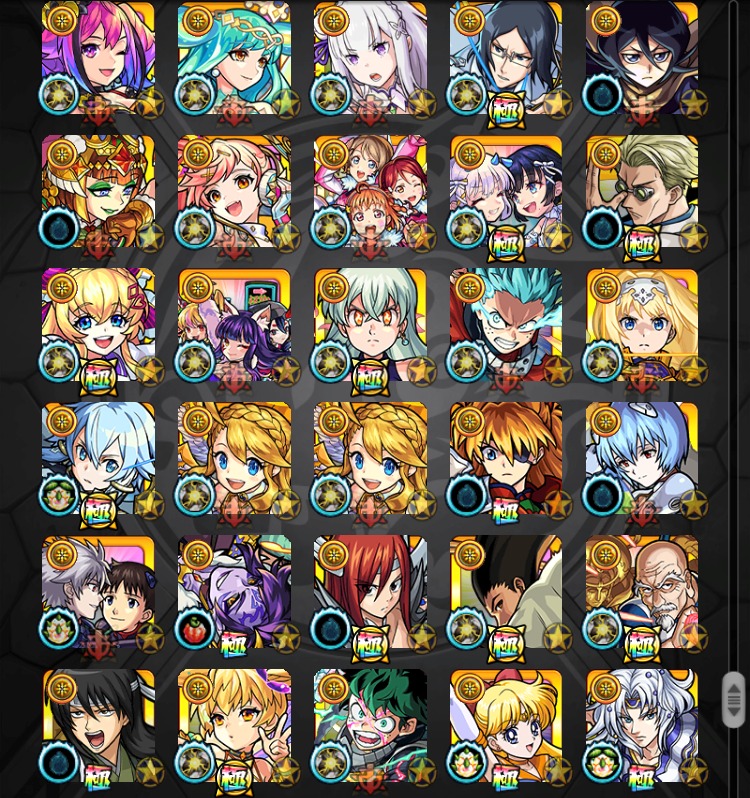Open the tile with two boys embracing
Viewport: 750px width, 798px height.
pos(98,594)
